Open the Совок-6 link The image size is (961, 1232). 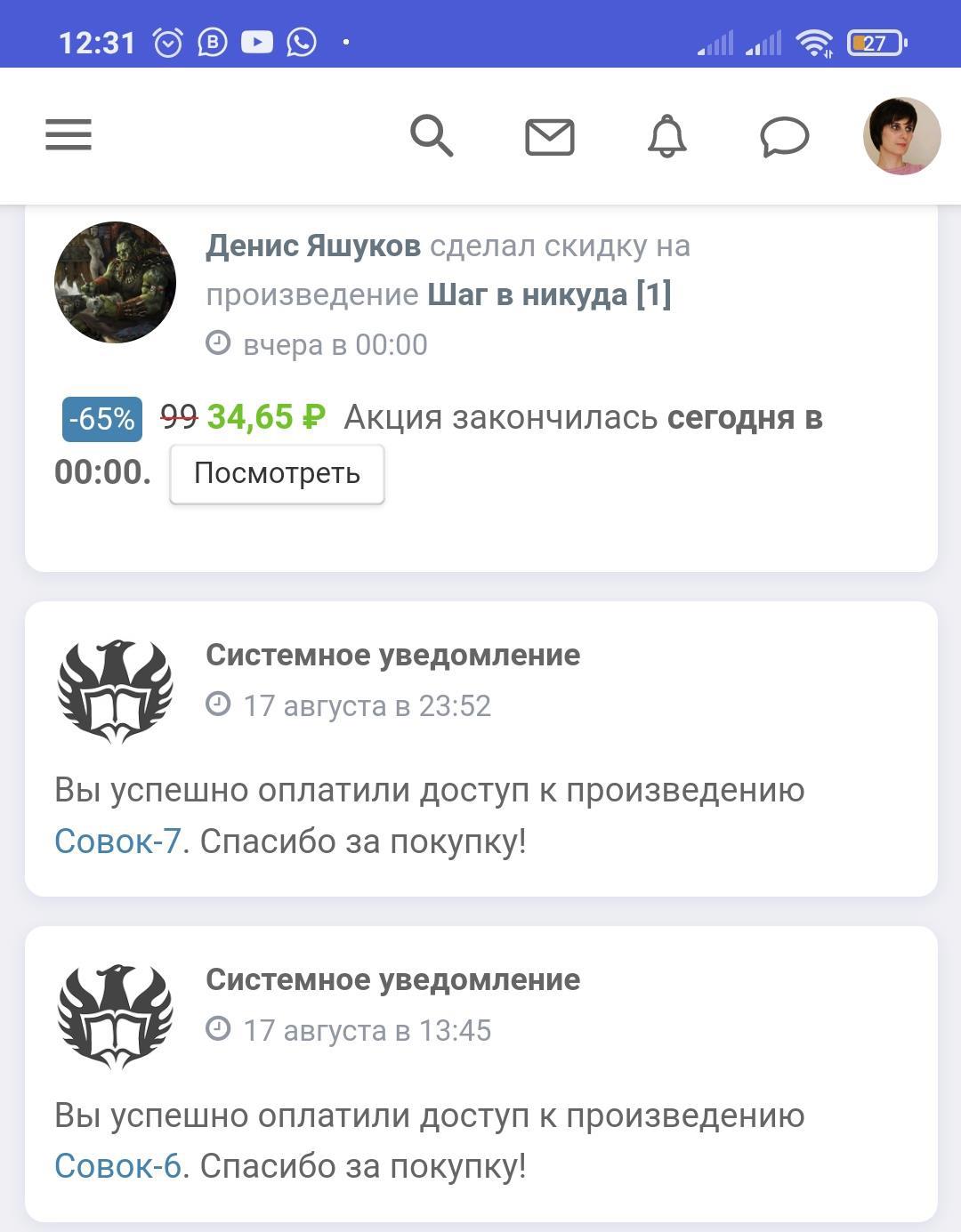[x=117, y=1165]
